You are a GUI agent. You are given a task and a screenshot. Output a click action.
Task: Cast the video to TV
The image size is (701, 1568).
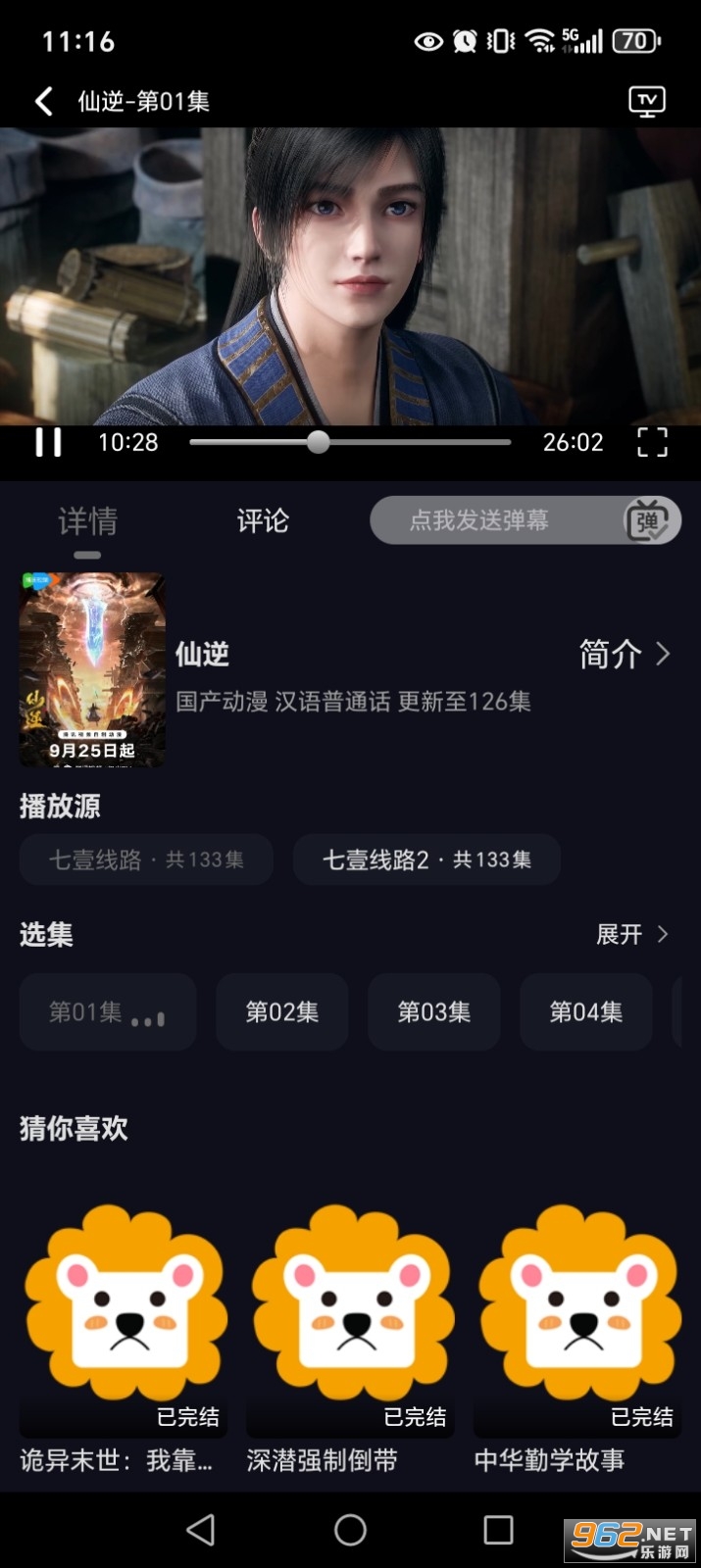click(647, 101)
